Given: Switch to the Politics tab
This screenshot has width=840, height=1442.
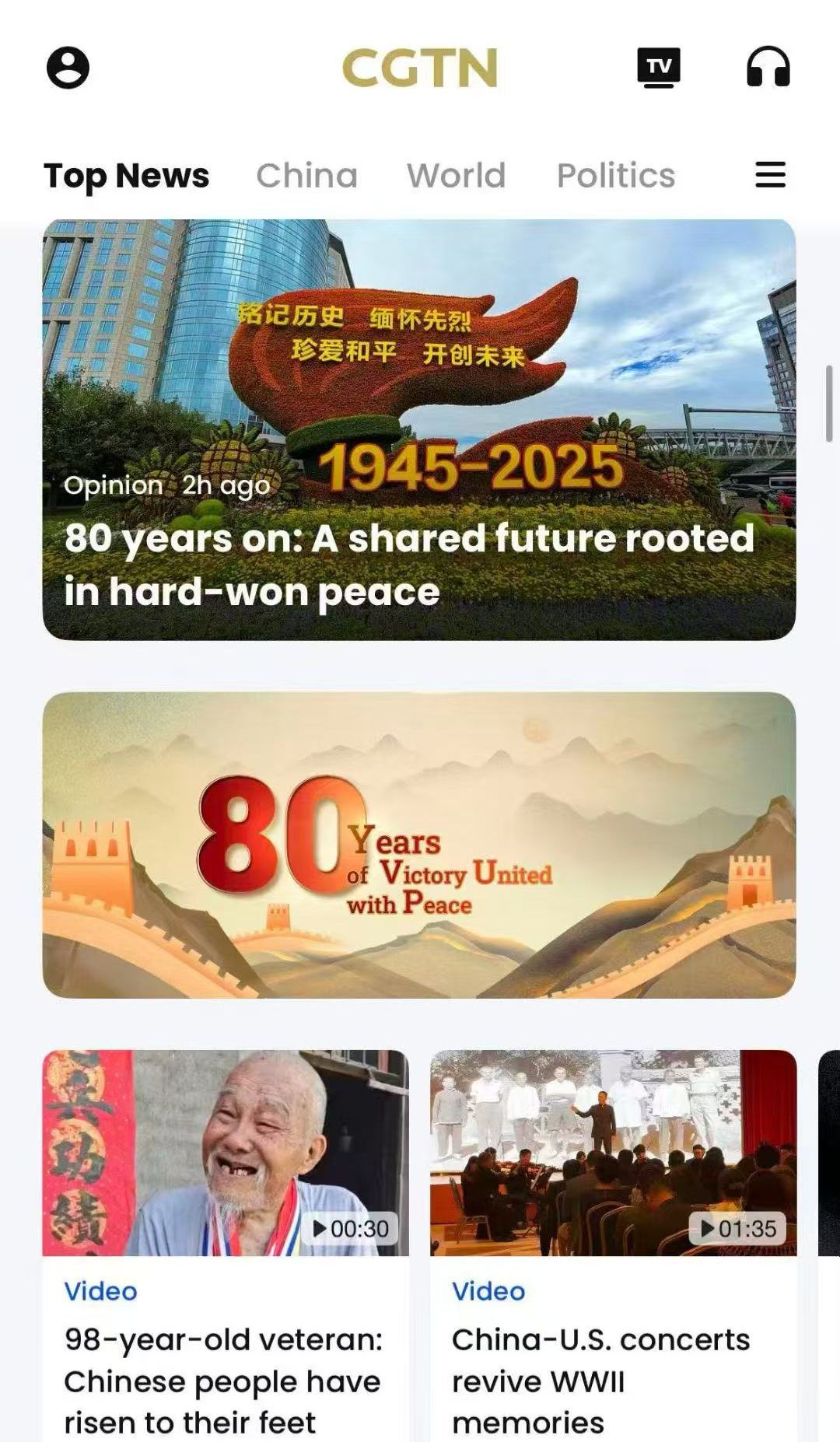Looking at the screenshot, I should (x=615, y=176).
